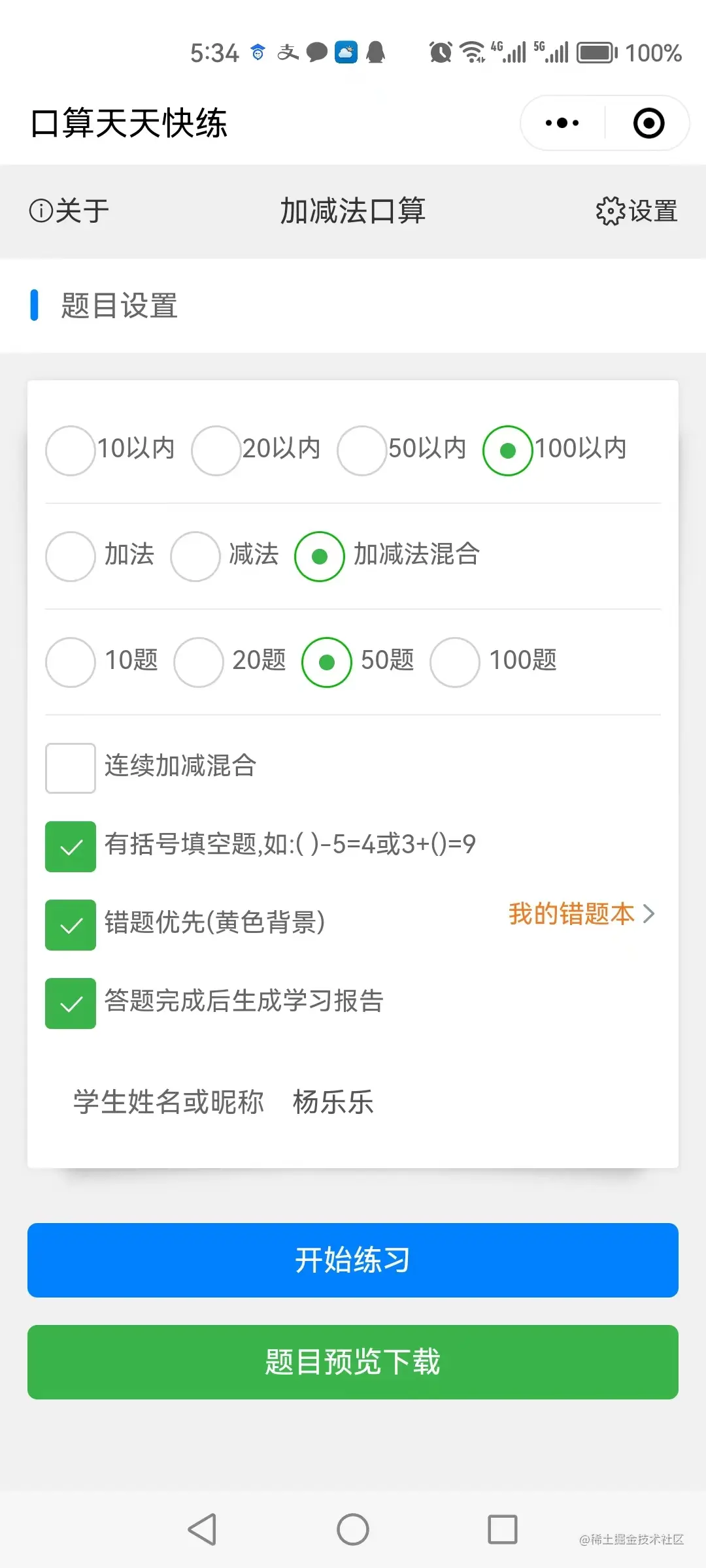Tap the alarm clock status bar icon
This screenshot has width=706, height=1568.
coord(439,52)
